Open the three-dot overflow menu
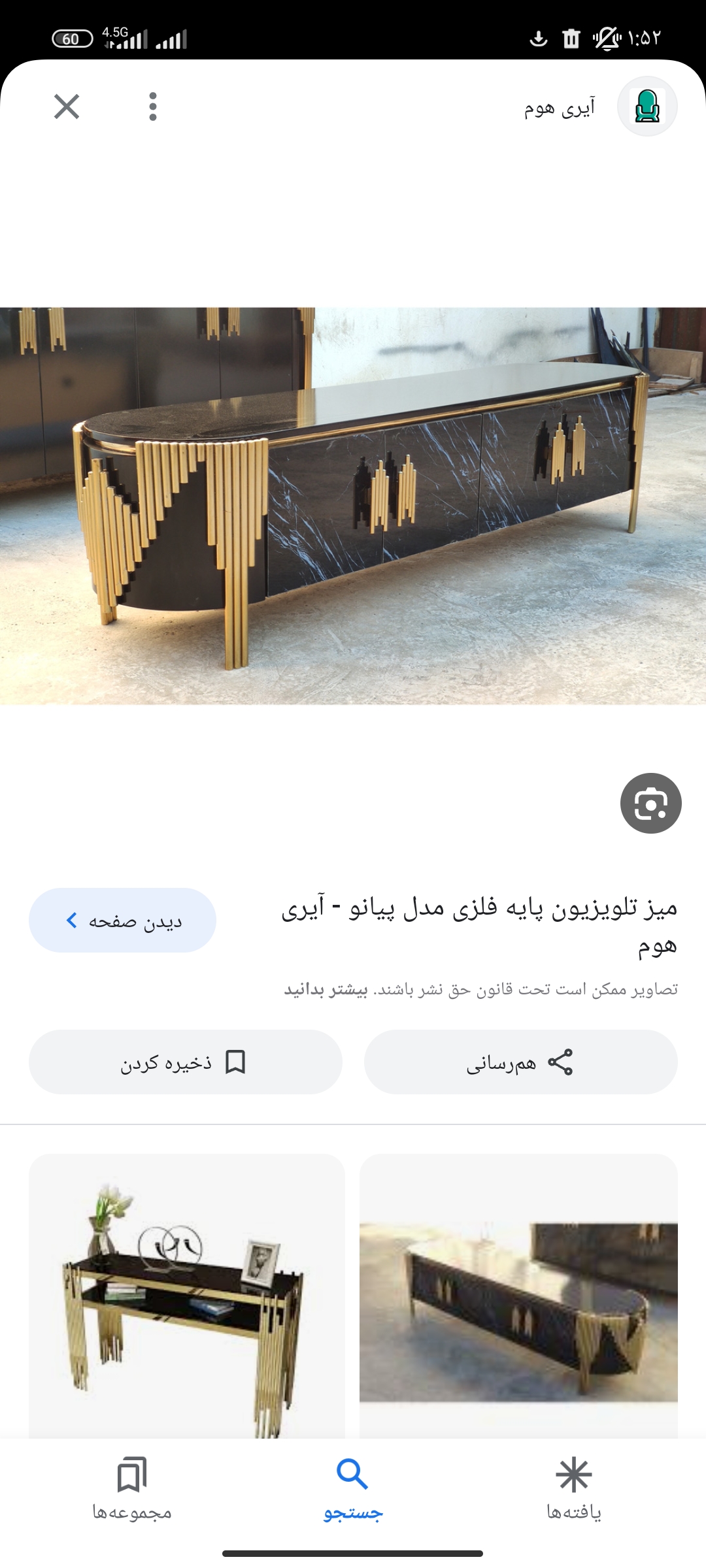The height and width of the screenshot is (1568, 706). coord(153,106)
